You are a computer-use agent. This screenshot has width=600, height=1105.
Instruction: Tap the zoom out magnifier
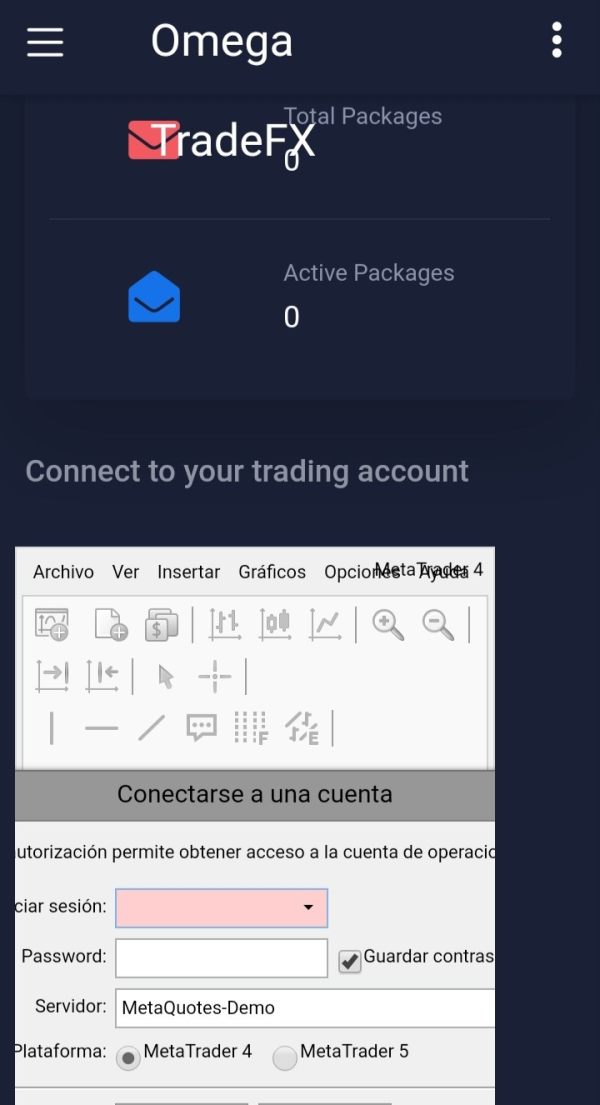tap(438, 624)
